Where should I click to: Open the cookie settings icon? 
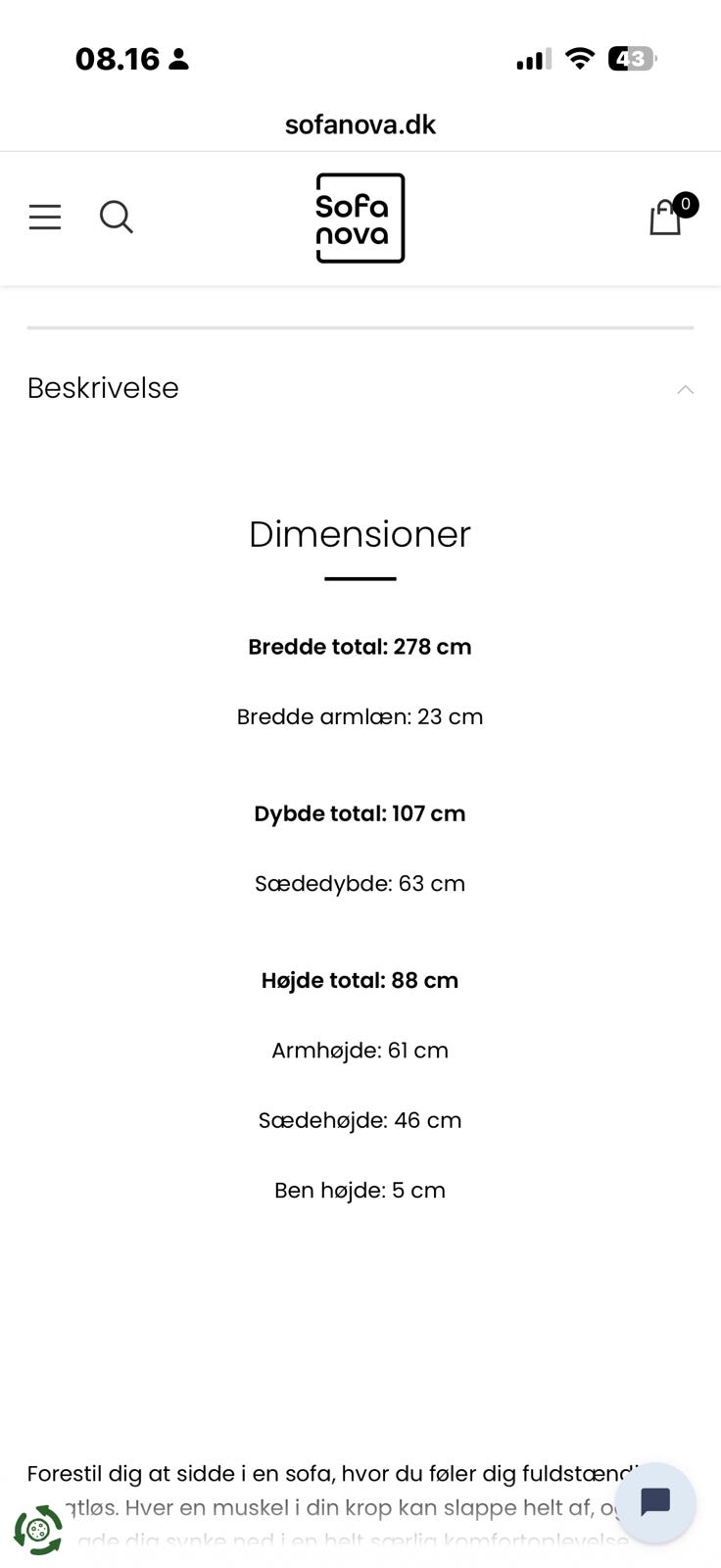[x=38, y=1530]
